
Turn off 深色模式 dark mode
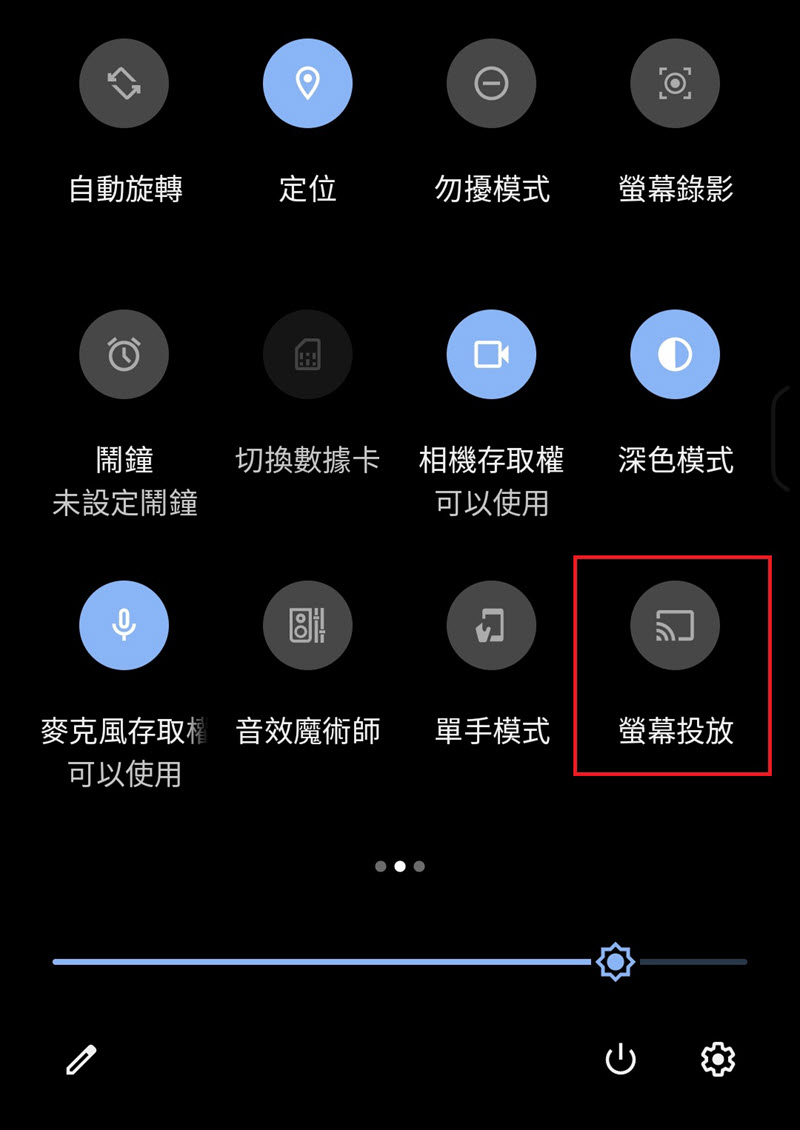(x=675, y=354)
